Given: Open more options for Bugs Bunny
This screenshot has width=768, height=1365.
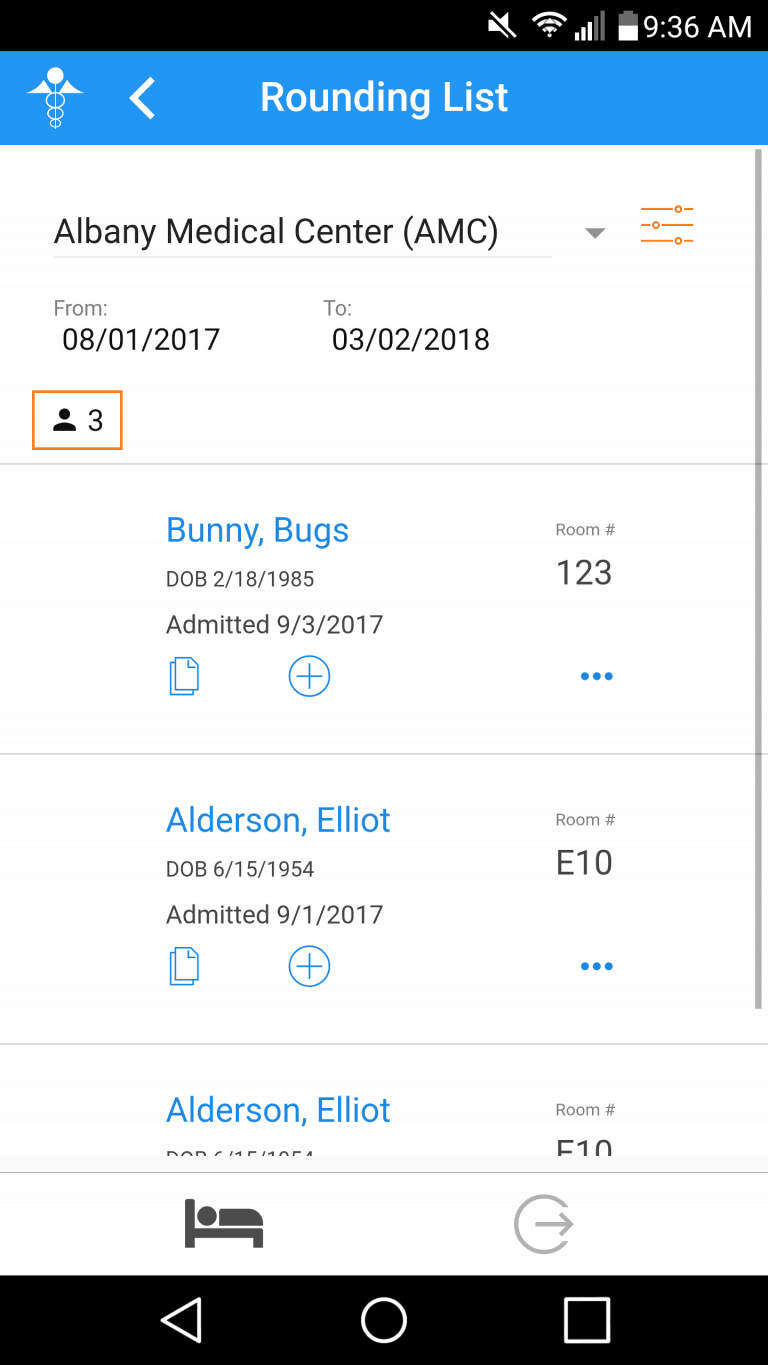Looking at the screenshot, I should pyautogui.click(x=597, y=677).
